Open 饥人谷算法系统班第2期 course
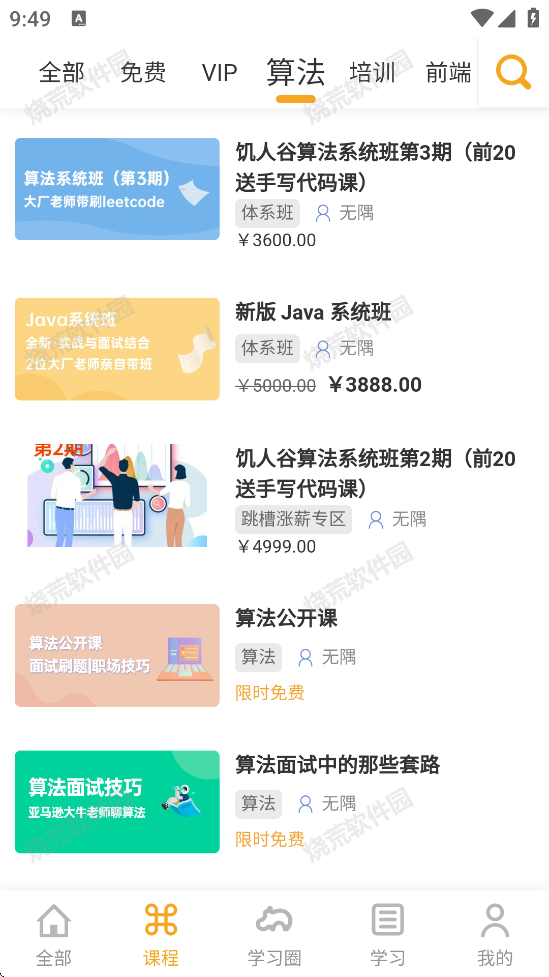 click(x=274, y=496)
